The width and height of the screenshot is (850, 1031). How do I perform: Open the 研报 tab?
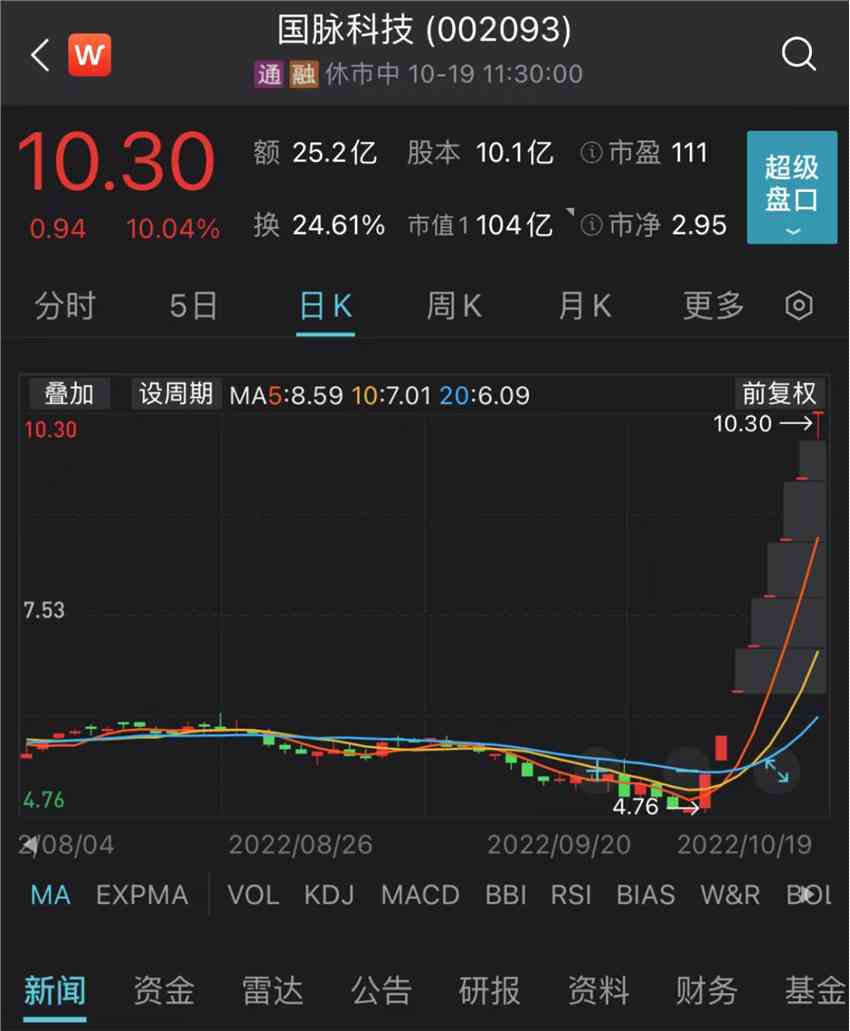pyautogui.click(x=489, y=991)
